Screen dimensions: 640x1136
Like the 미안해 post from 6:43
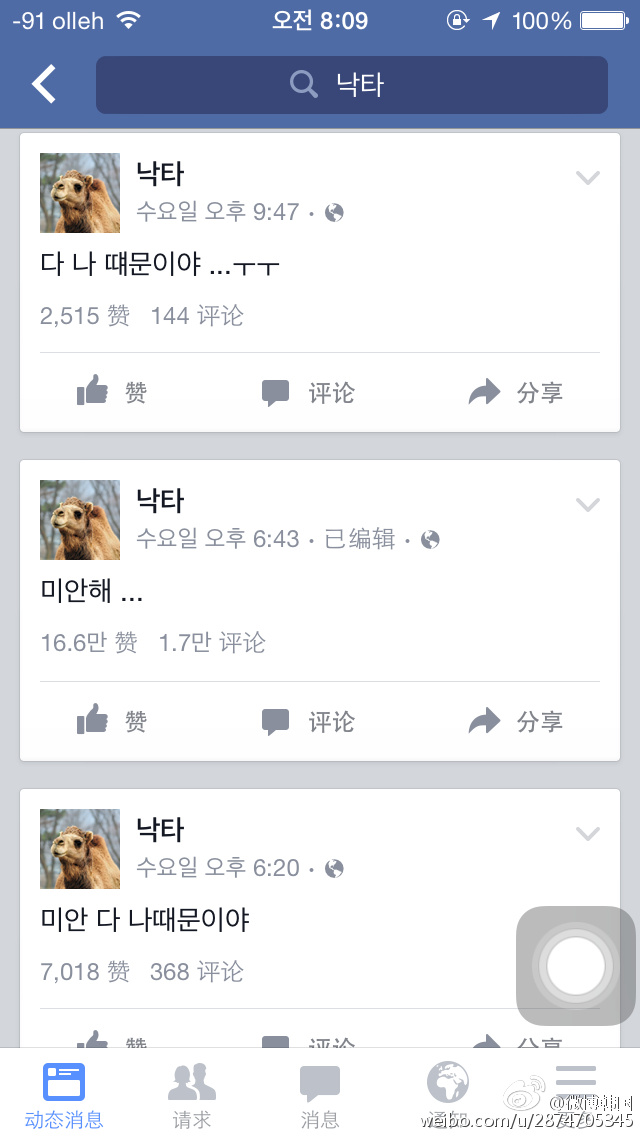pos(112,721)
